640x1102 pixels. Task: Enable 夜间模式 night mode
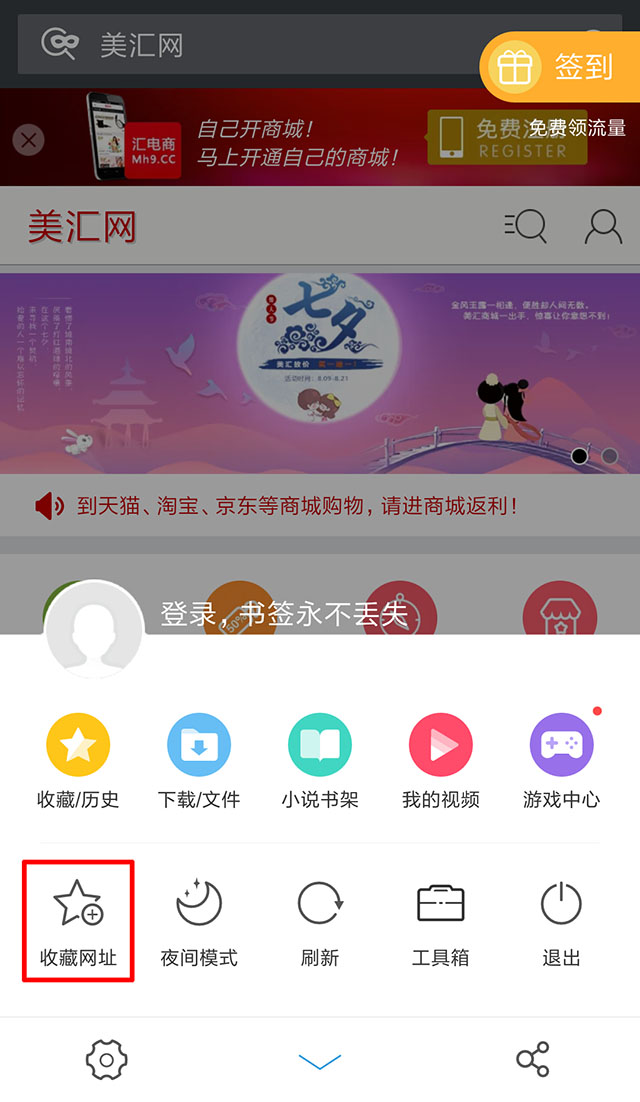pos(199,921)
